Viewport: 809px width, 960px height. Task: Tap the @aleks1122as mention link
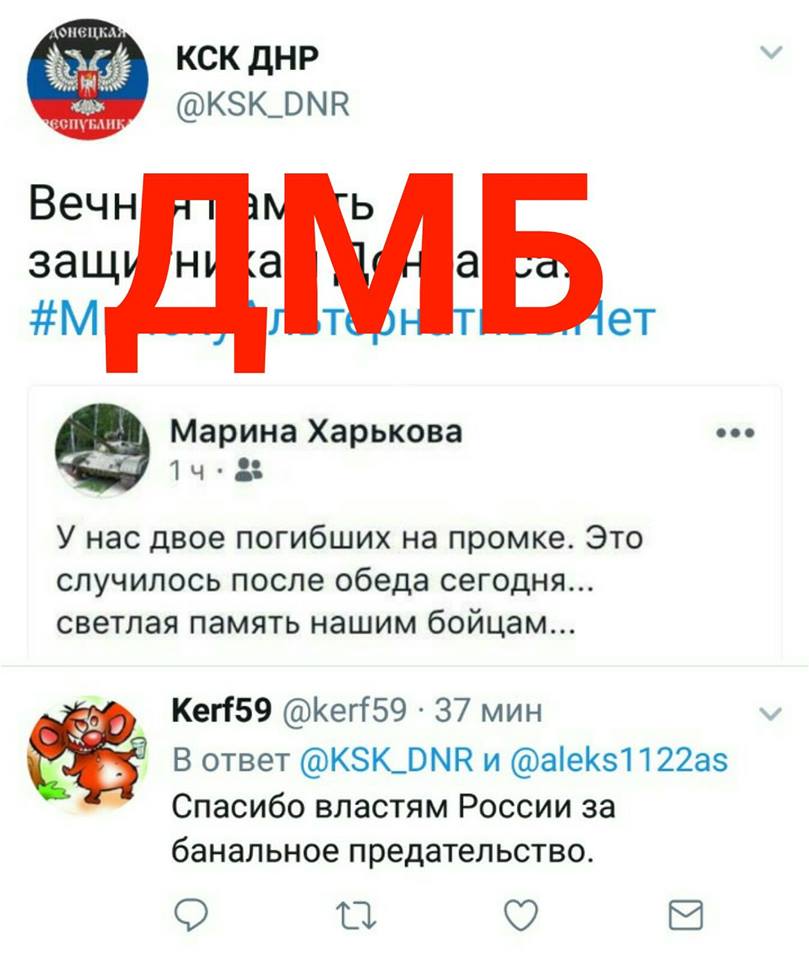pos(619,760)
